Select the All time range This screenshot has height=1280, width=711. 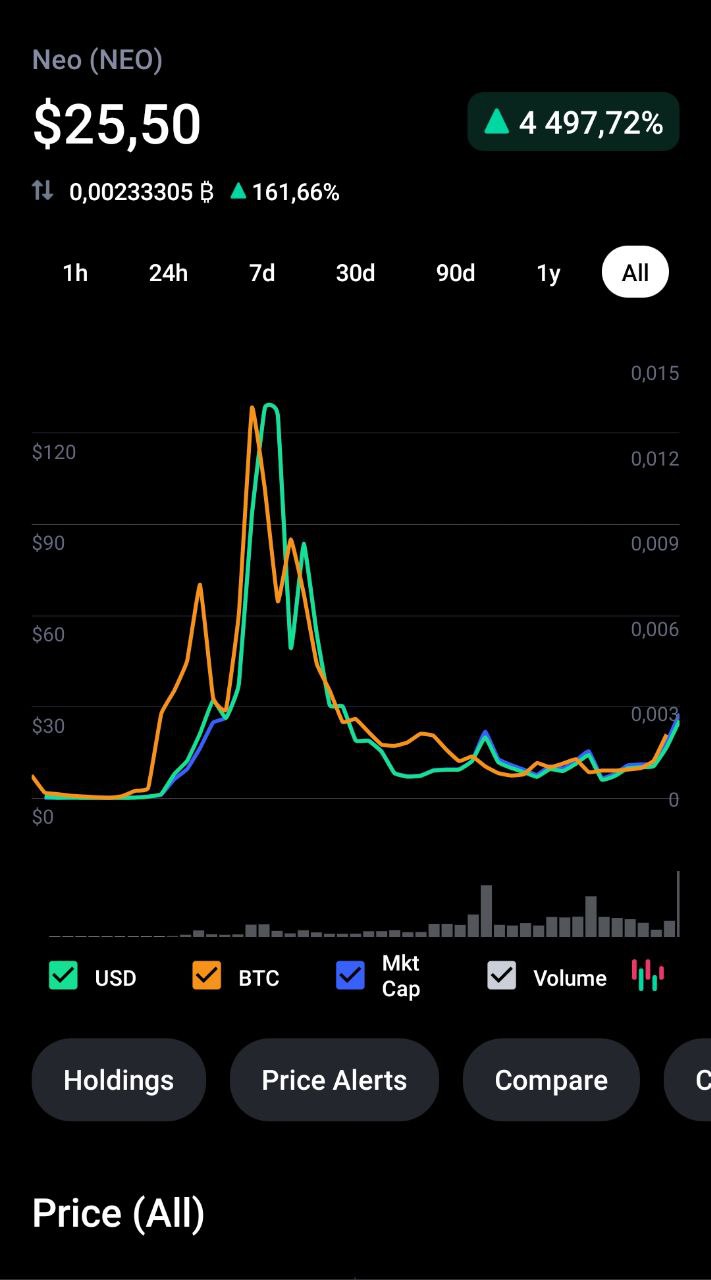point(635,273)
